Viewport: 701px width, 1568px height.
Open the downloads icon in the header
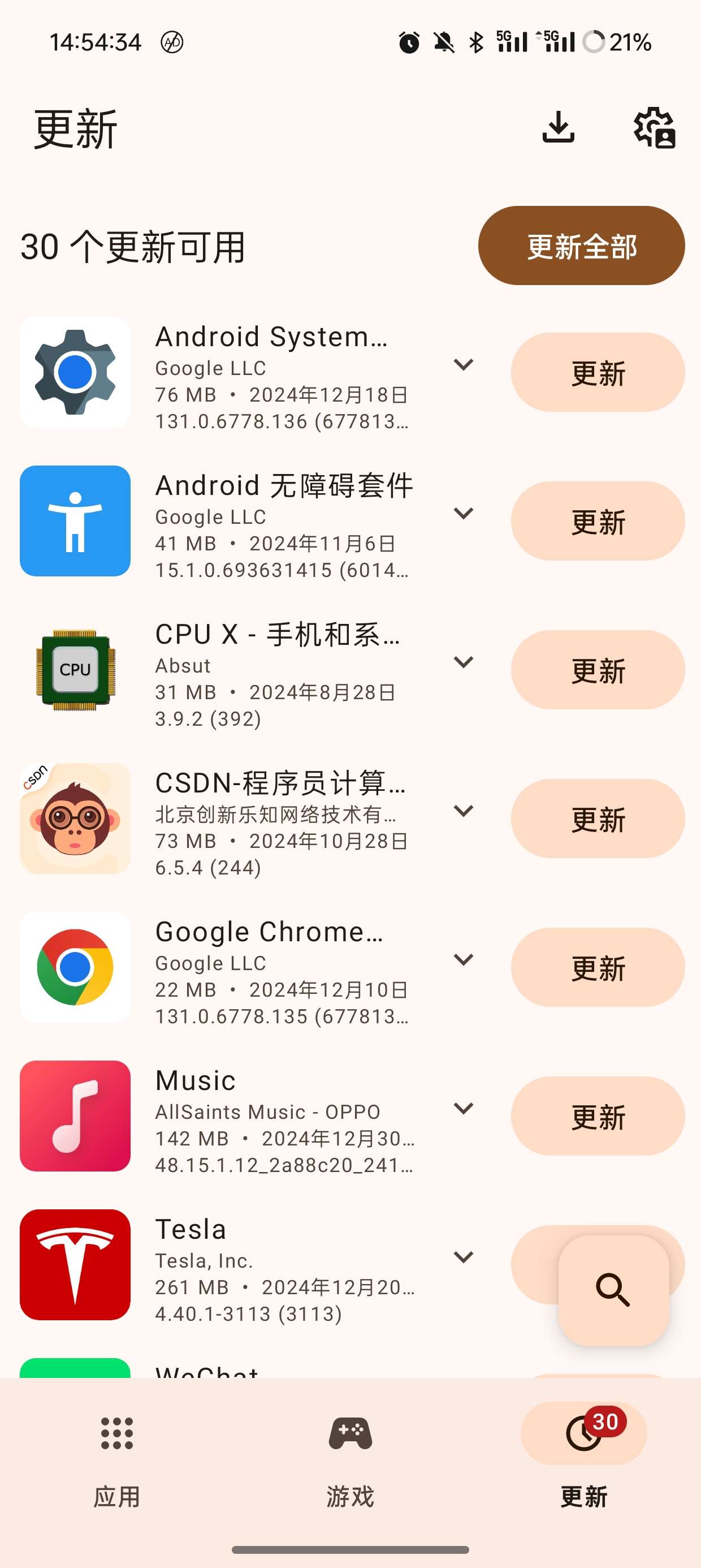(558, 127)
